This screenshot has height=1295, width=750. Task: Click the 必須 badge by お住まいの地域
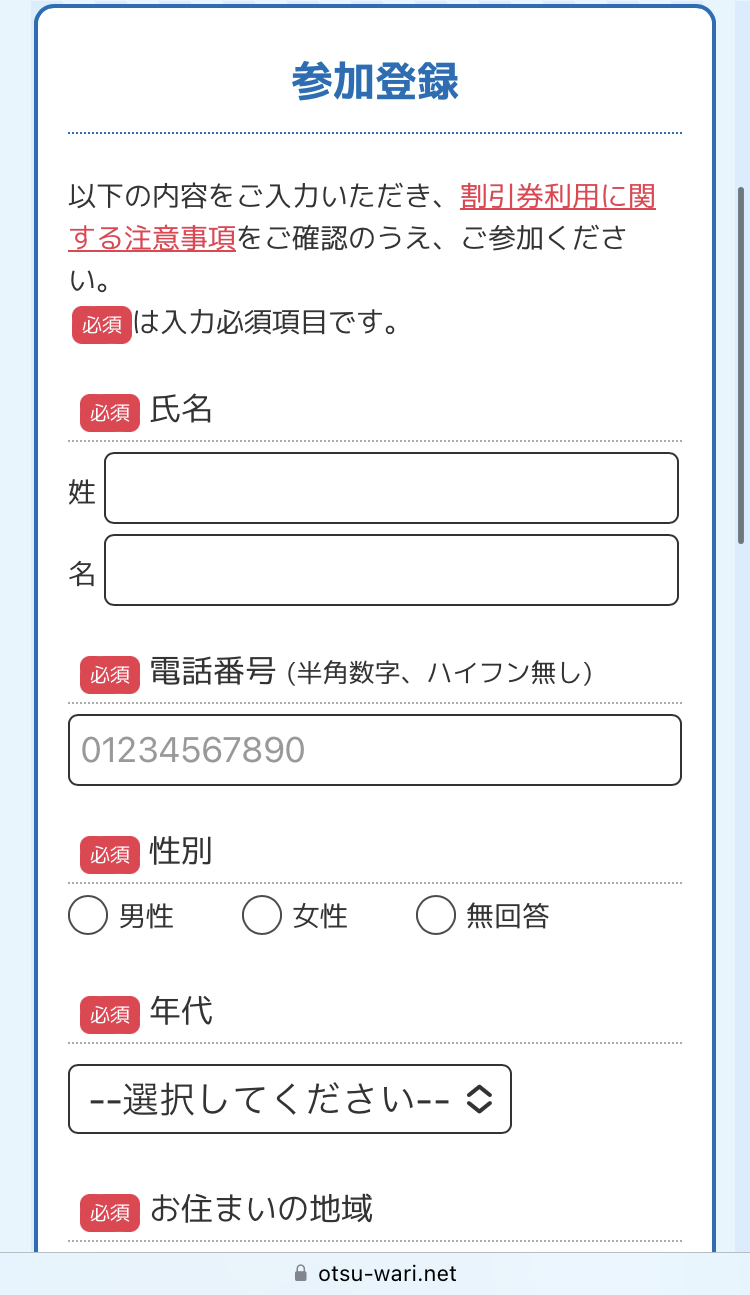tap(108, 1214)
